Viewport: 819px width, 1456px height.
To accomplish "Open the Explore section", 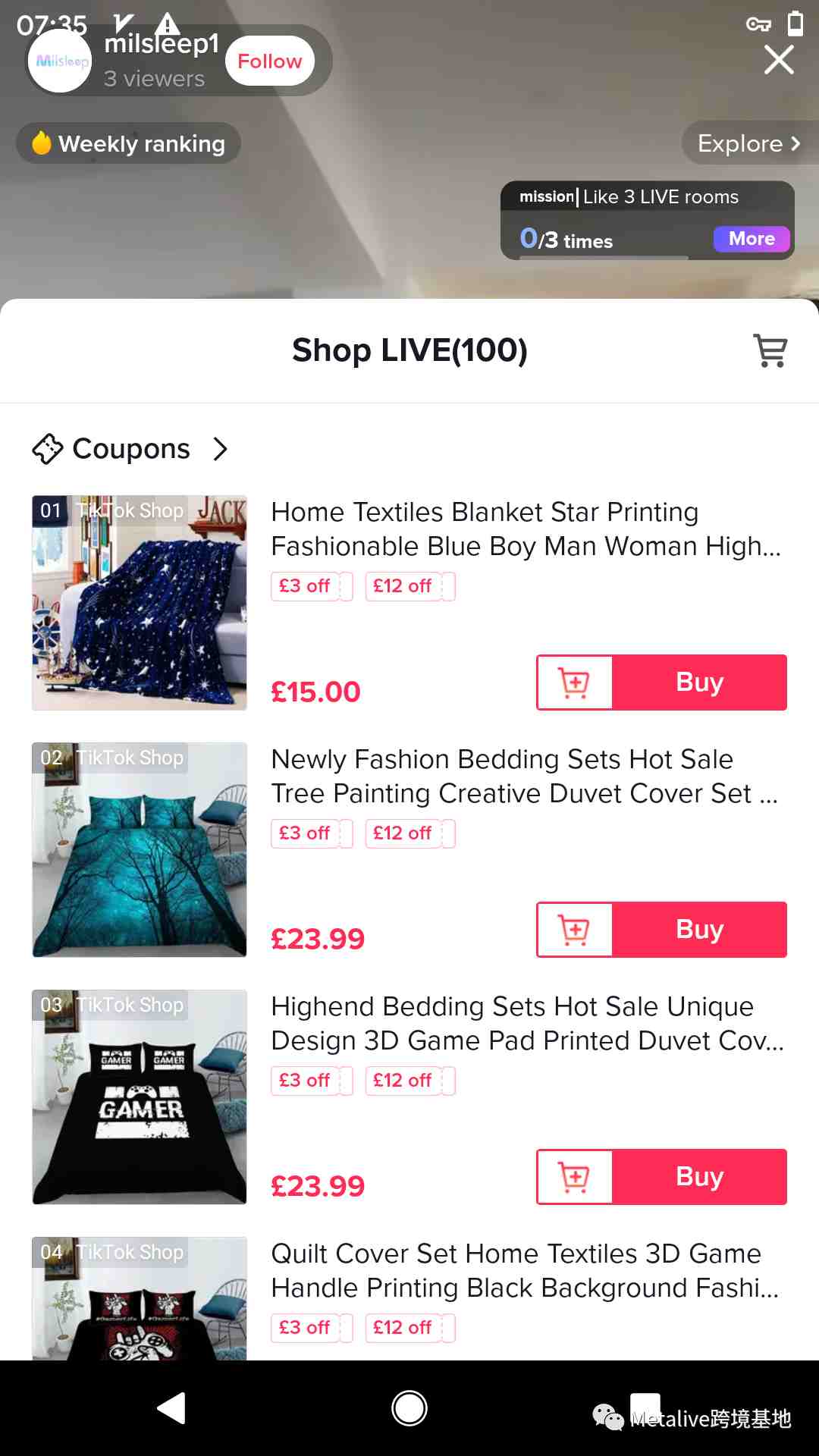I will (748, 143).
